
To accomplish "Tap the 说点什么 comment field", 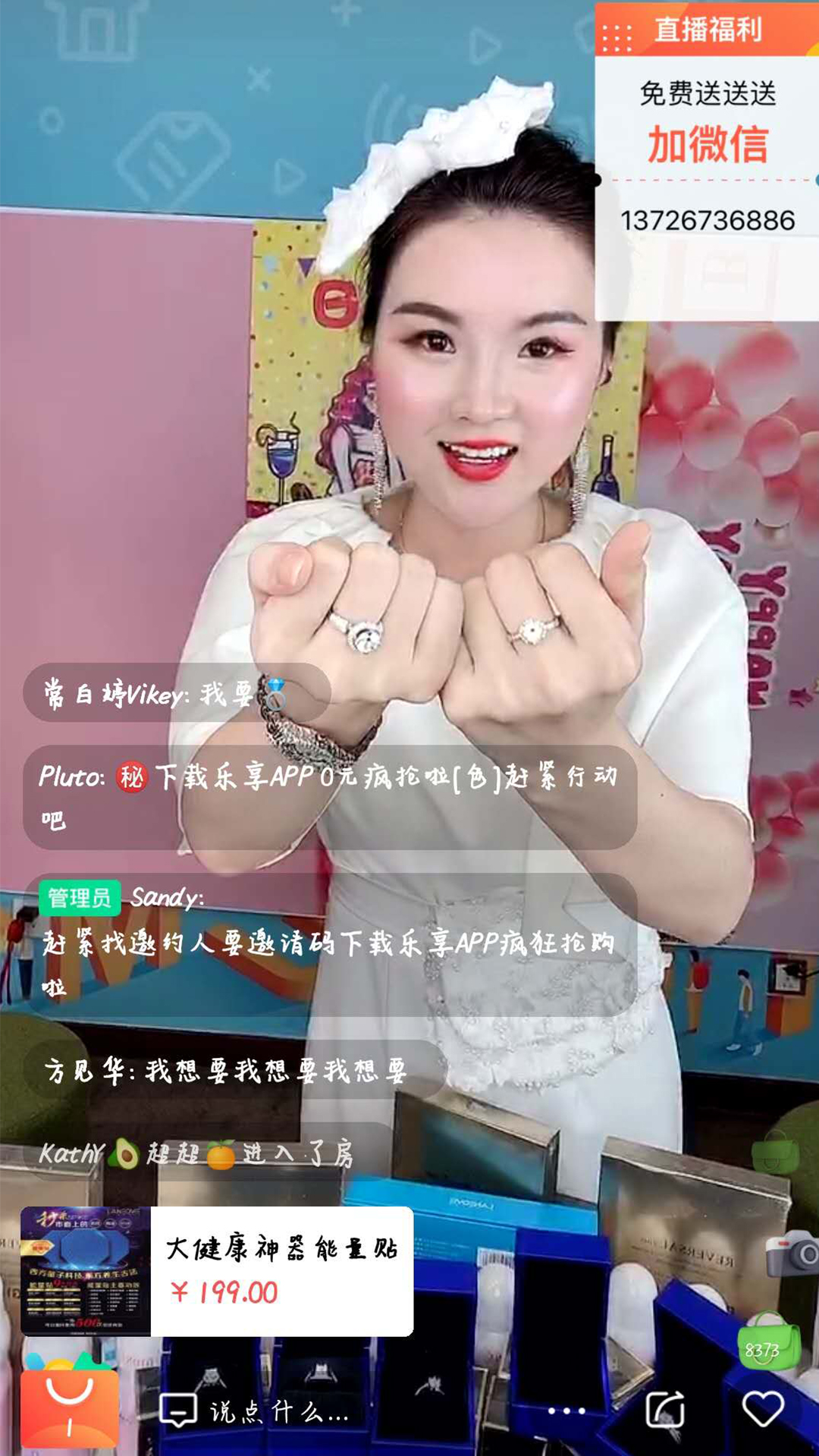I will click(x=258, y=1411).
